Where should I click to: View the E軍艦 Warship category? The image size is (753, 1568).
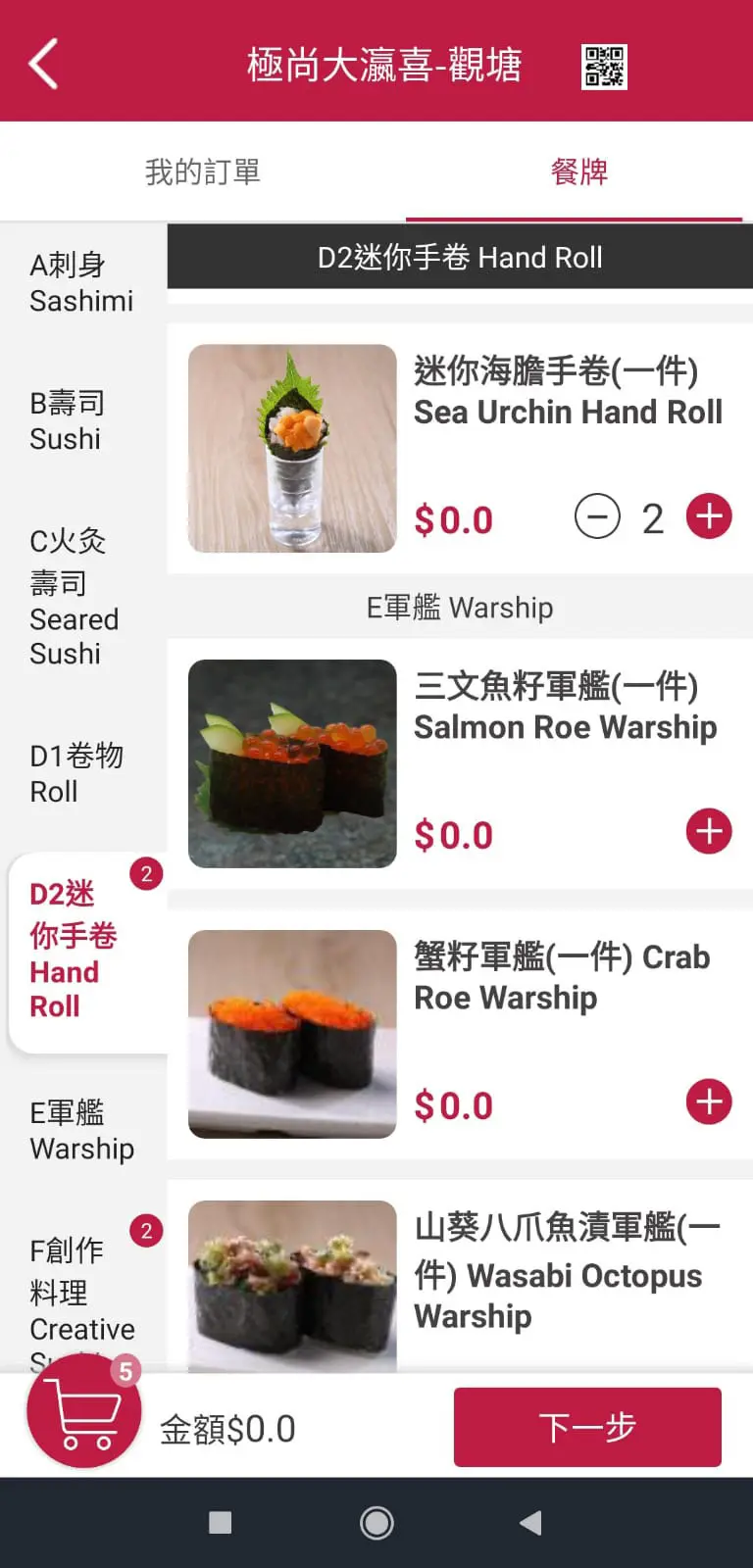(x=81, y=1130)
